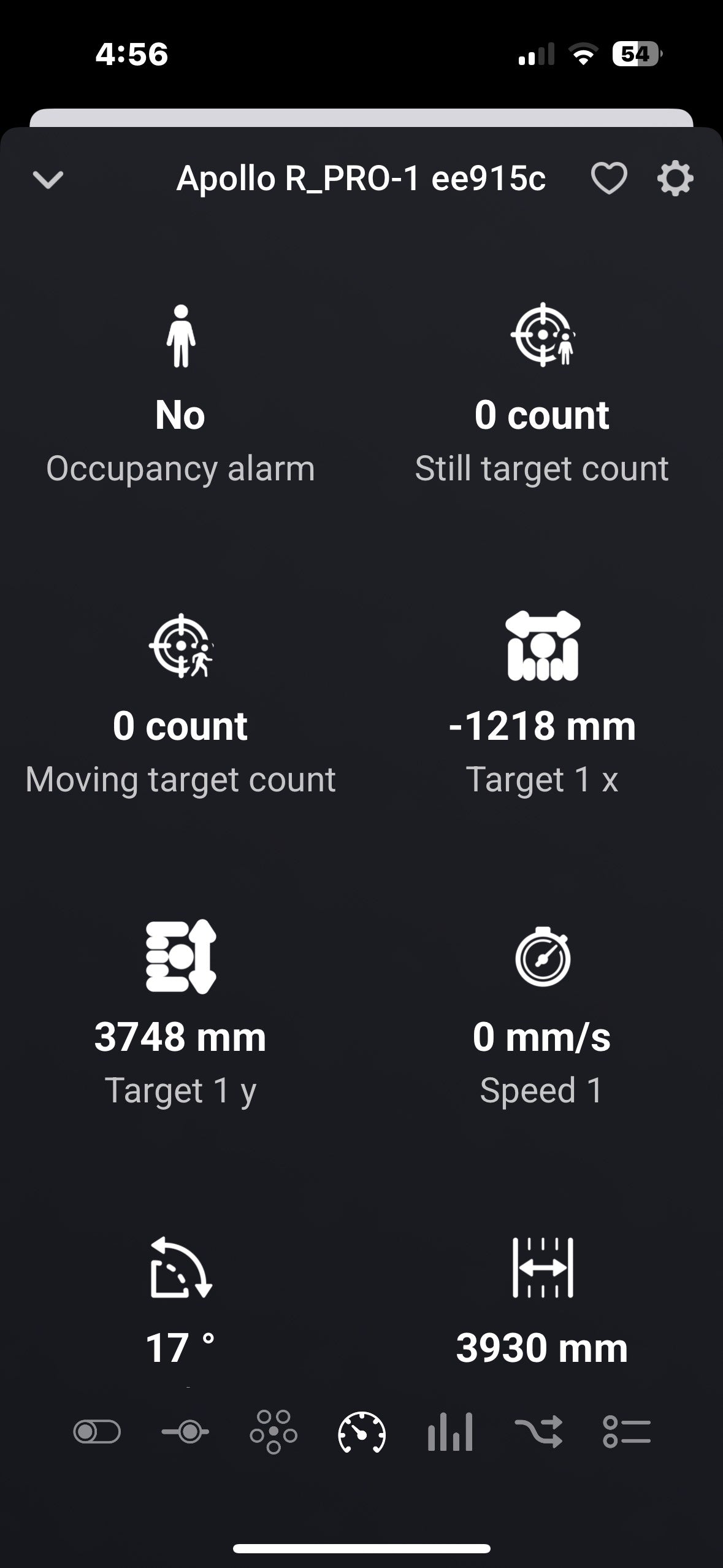Image resolution: width=723 pixels, height=1568 pixels.
Task: Select the gauge sensors tab
Action: pyautogui.click(x=362, y=1432)
